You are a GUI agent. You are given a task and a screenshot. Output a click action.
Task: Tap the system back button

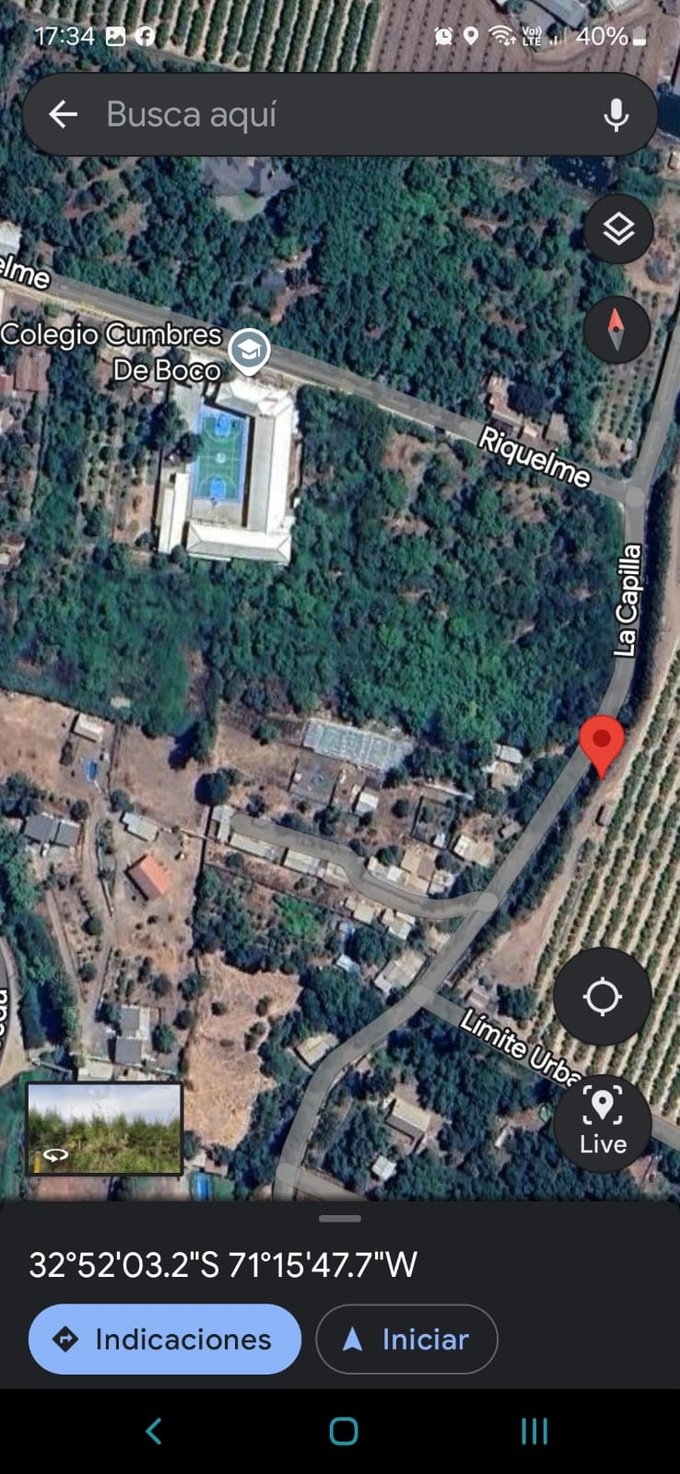coord(153,1431)
